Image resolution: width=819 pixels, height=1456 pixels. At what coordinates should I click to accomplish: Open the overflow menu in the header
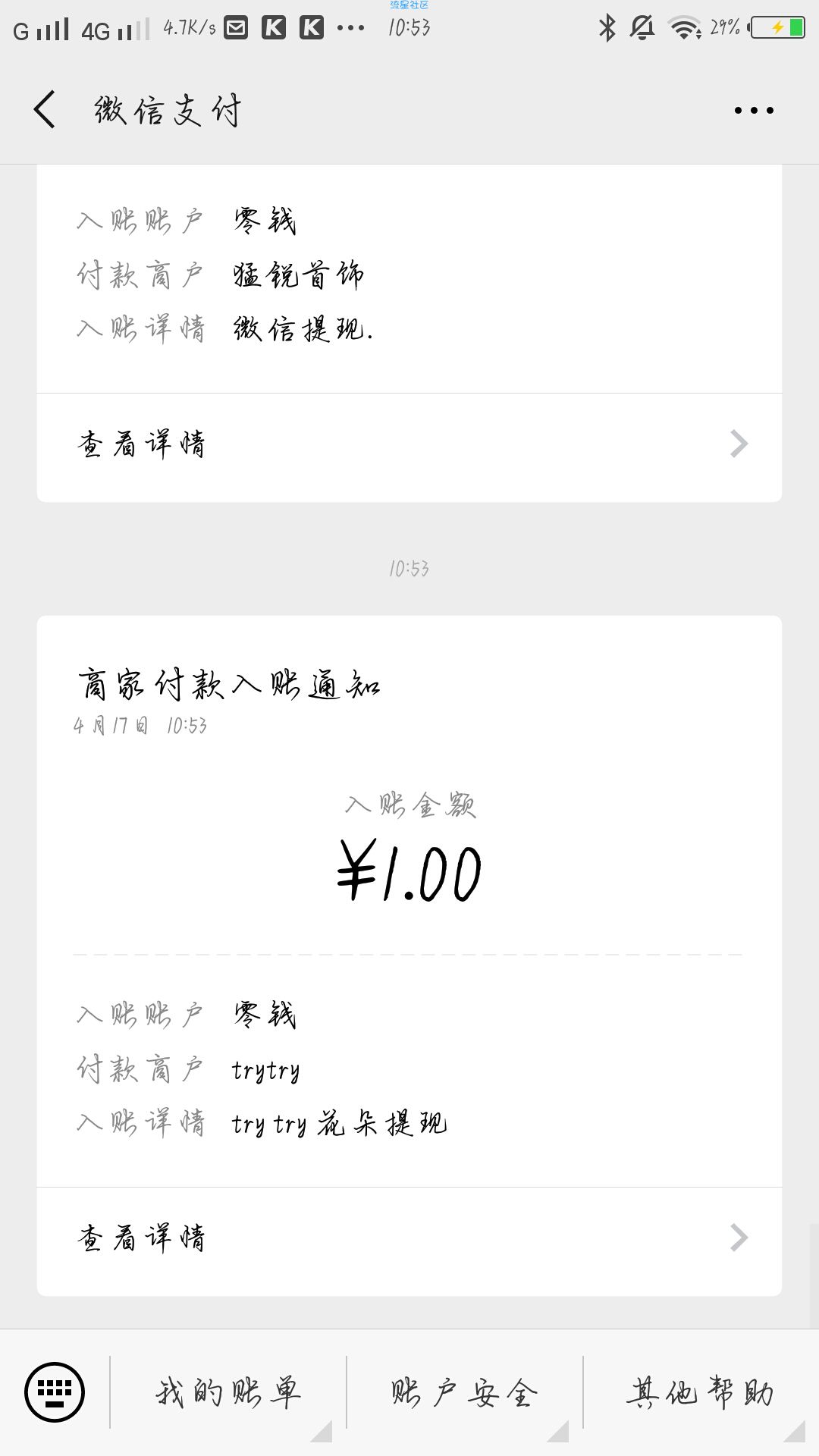[x=754, y=111]
